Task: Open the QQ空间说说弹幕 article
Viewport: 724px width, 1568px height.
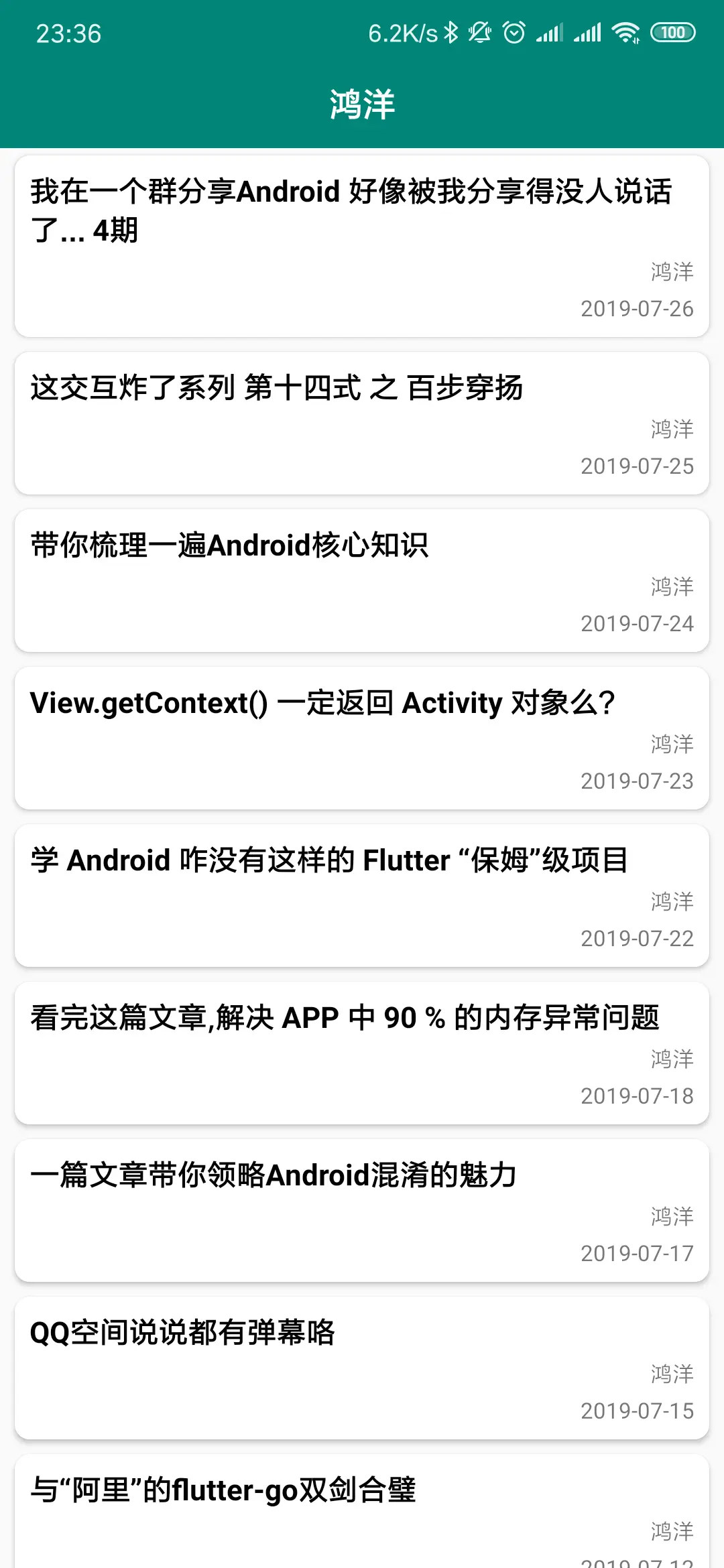Action: (x=362, y=1368)
